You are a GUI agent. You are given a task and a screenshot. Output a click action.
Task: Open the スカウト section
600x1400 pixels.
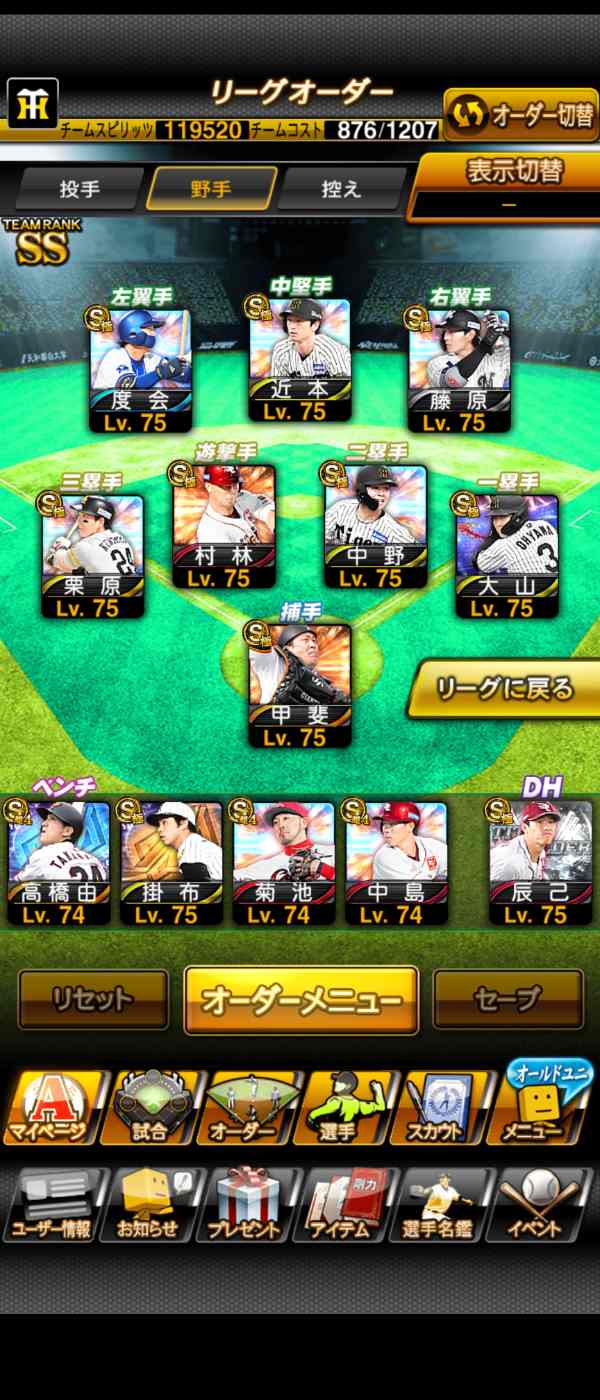pos(448,1108)
